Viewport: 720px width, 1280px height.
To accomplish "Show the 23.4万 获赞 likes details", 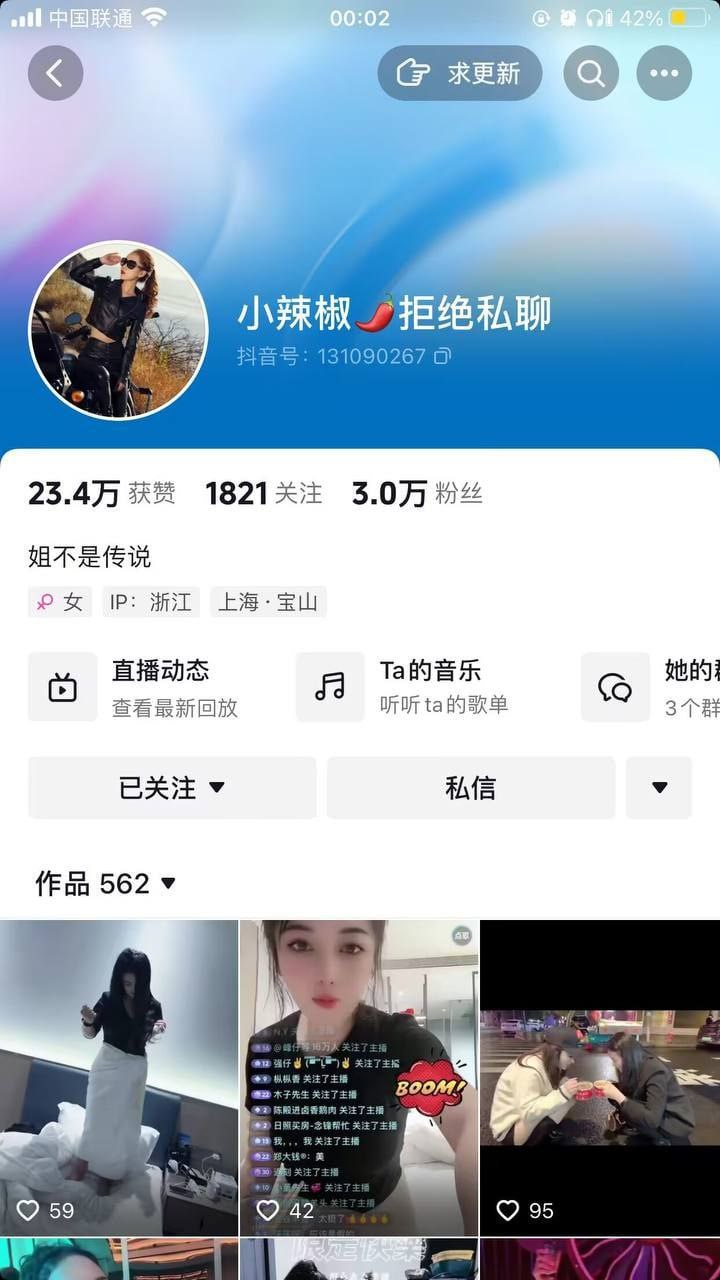I will (x=101, y=493).
